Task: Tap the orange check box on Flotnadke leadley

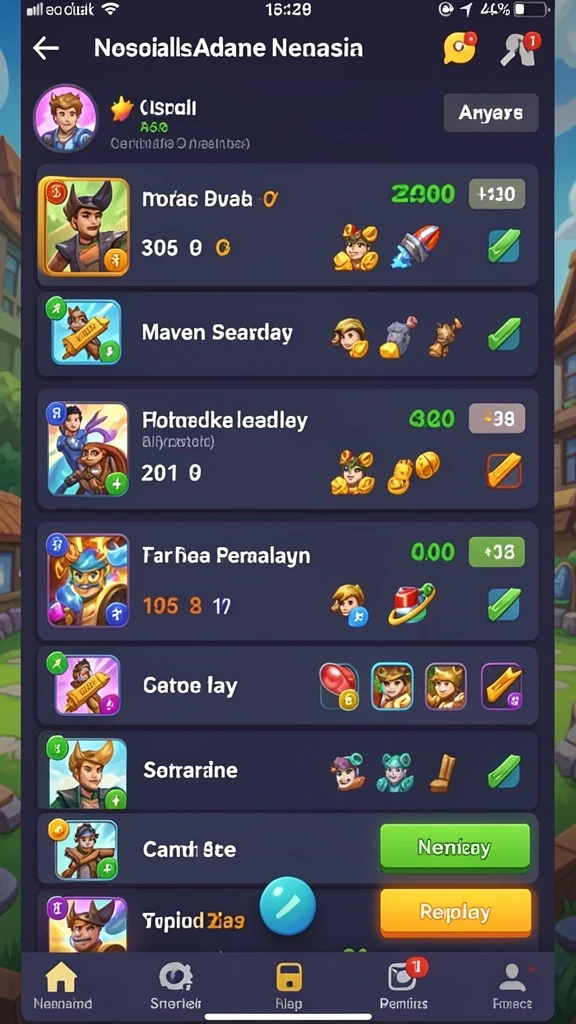Action: [504, 470]
